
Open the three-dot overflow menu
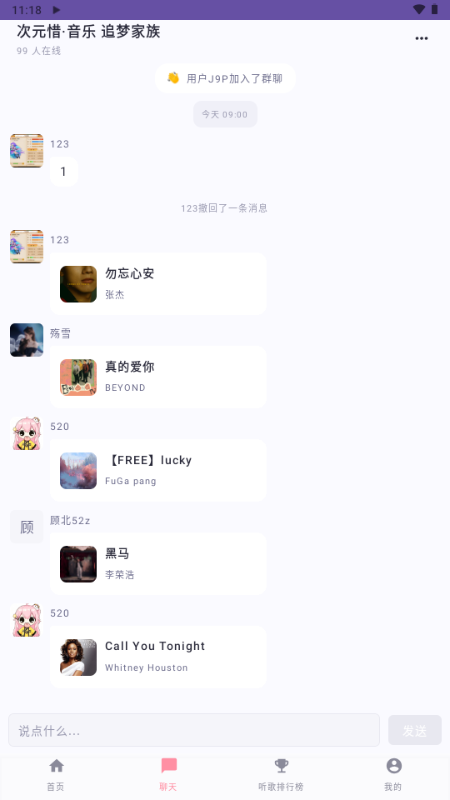pos(421,38)
